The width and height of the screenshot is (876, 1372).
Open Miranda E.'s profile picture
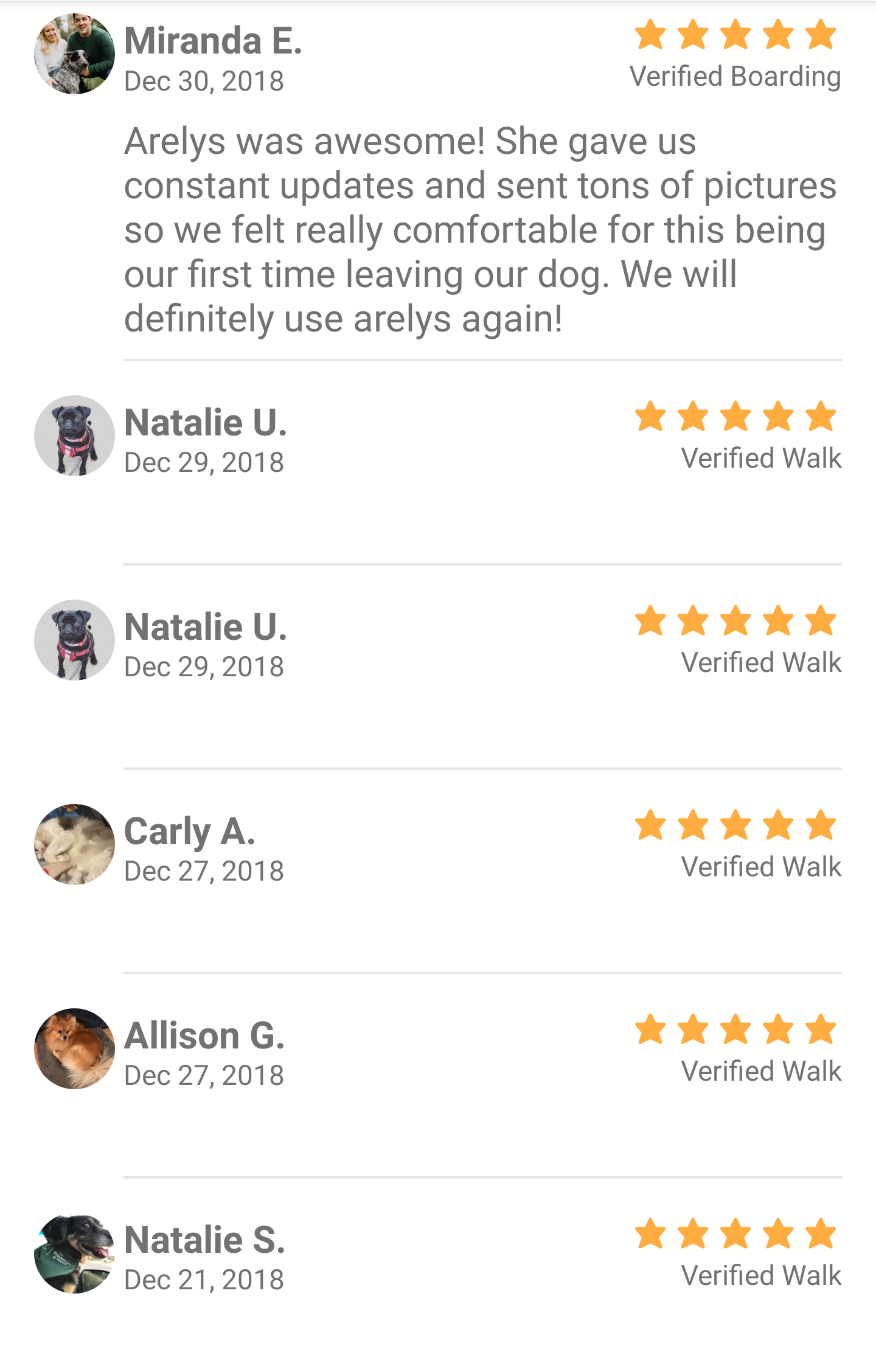[x=74, y=54]
